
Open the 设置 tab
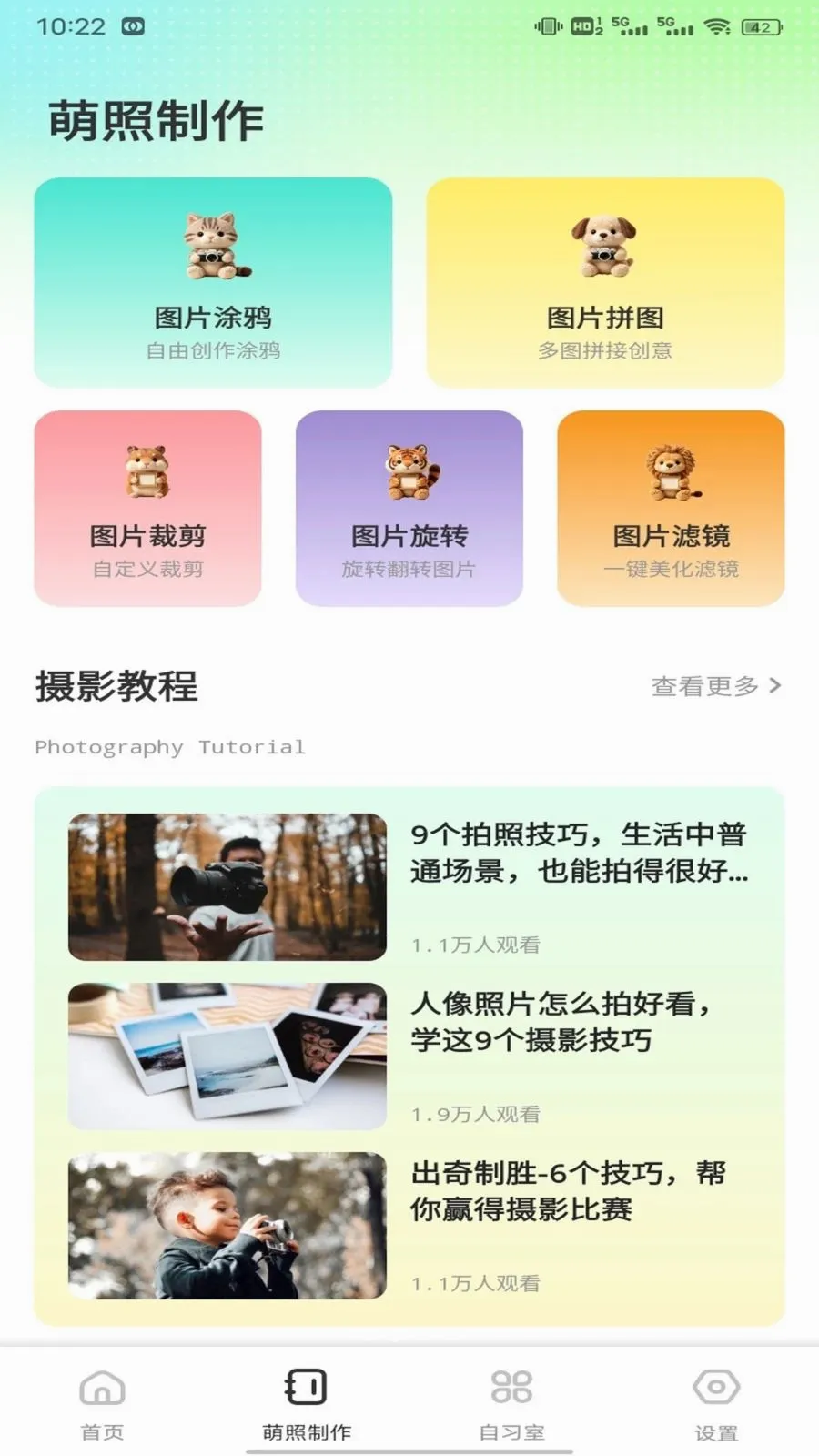tap(716, 1404)
